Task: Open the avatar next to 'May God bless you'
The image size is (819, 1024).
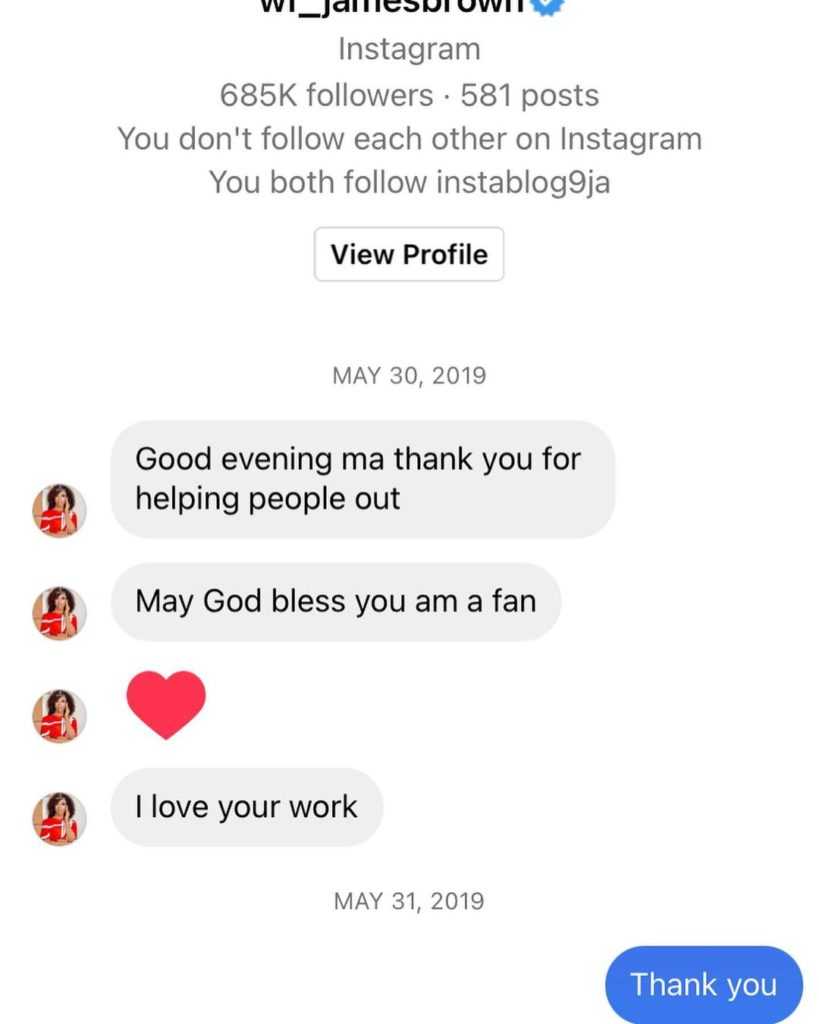Action: point(60,613)
